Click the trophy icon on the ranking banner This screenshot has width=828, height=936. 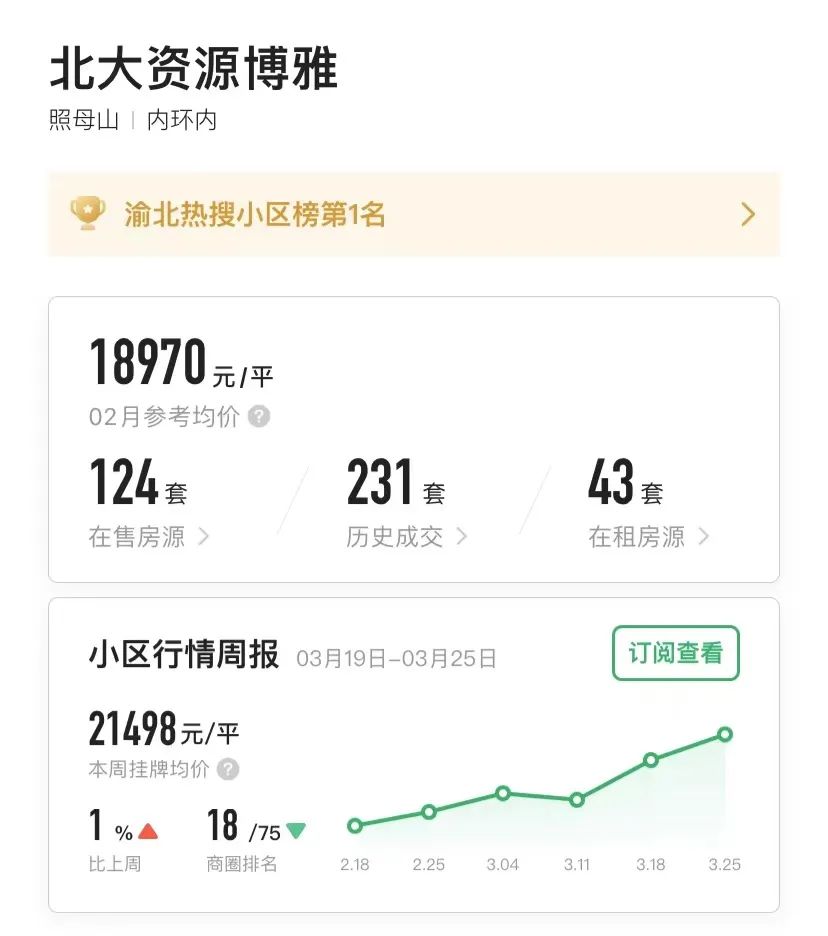click(x=86, y=212)
